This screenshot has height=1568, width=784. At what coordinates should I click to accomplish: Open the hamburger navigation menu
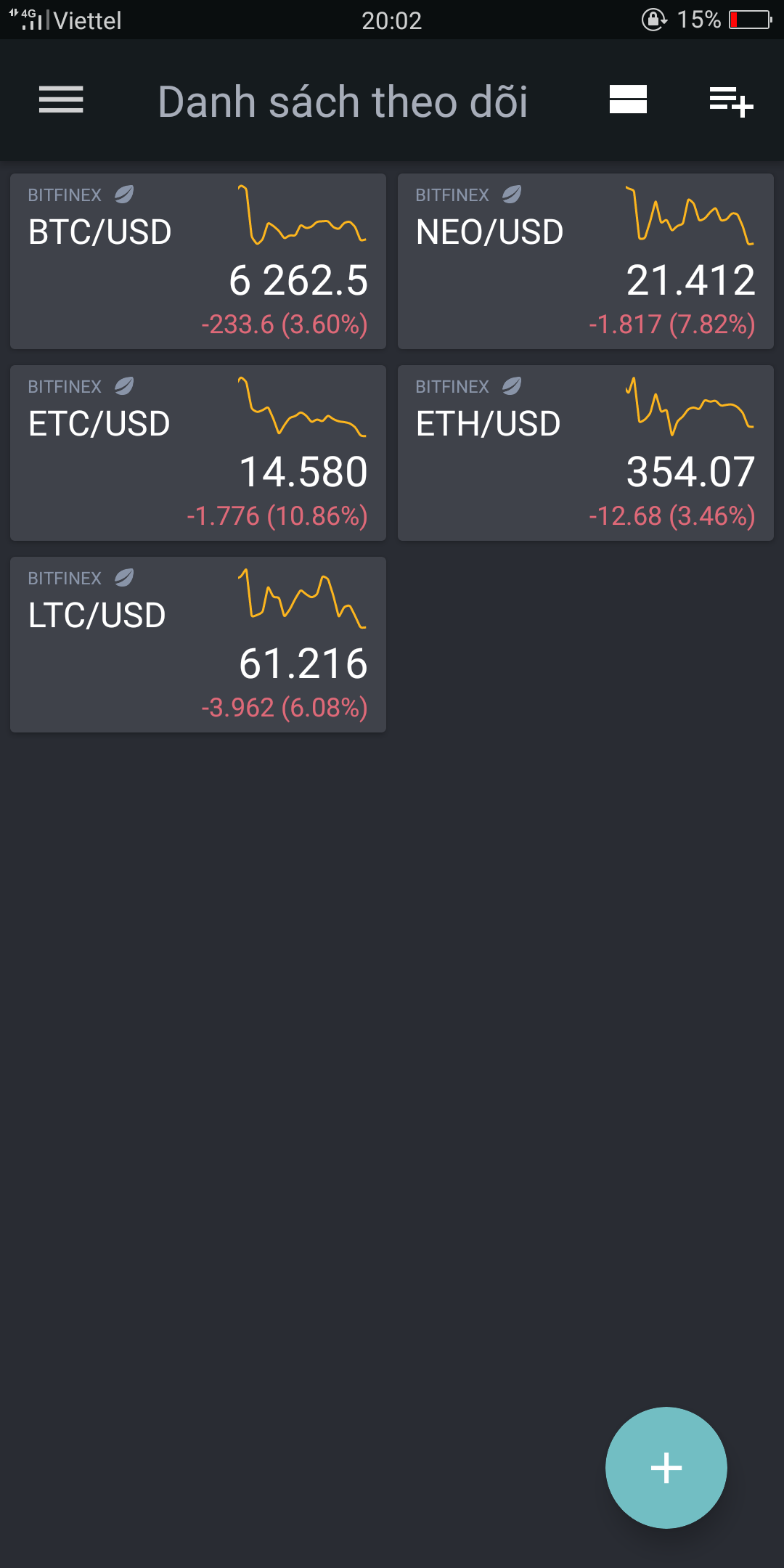click(61, 99)
